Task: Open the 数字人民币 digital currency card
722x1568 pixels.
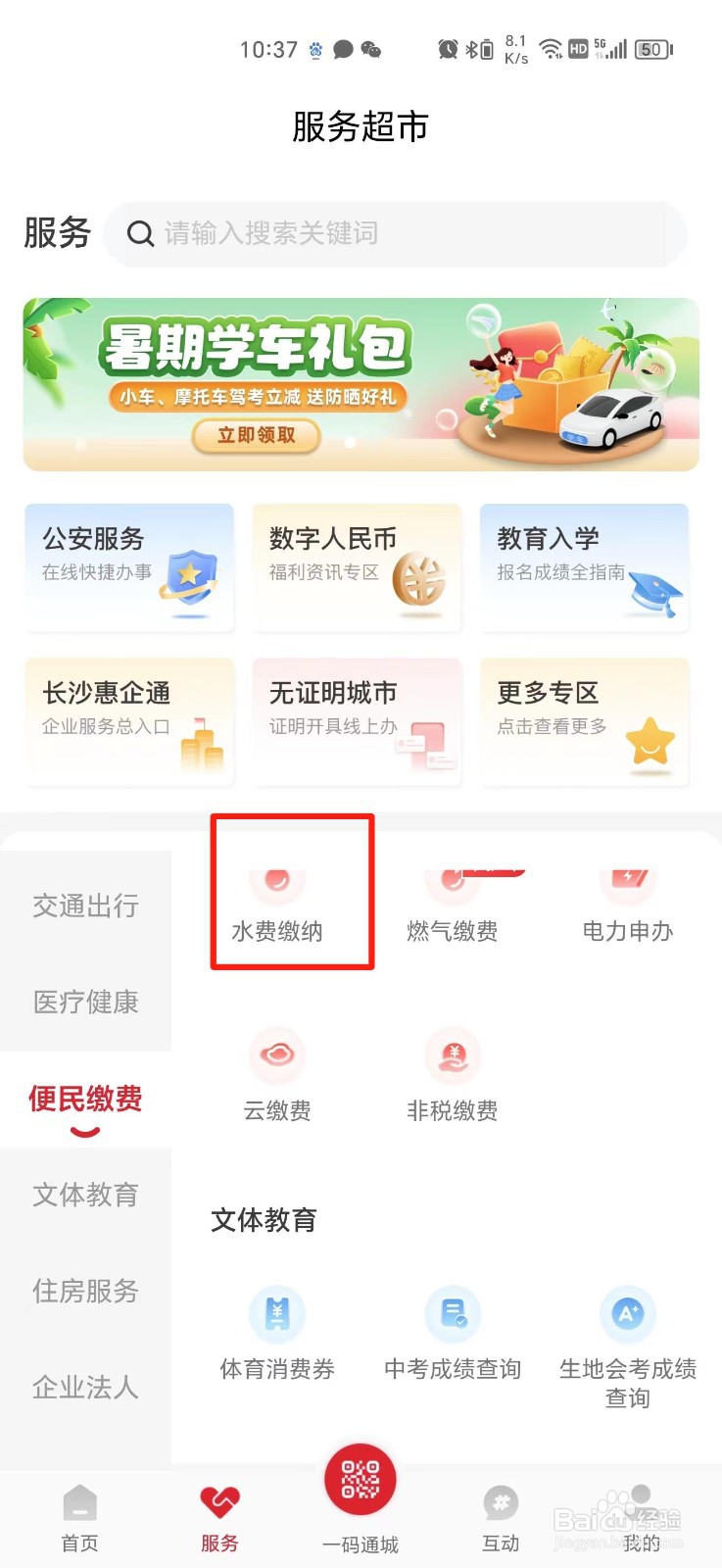Action: [x=357, y=568]
